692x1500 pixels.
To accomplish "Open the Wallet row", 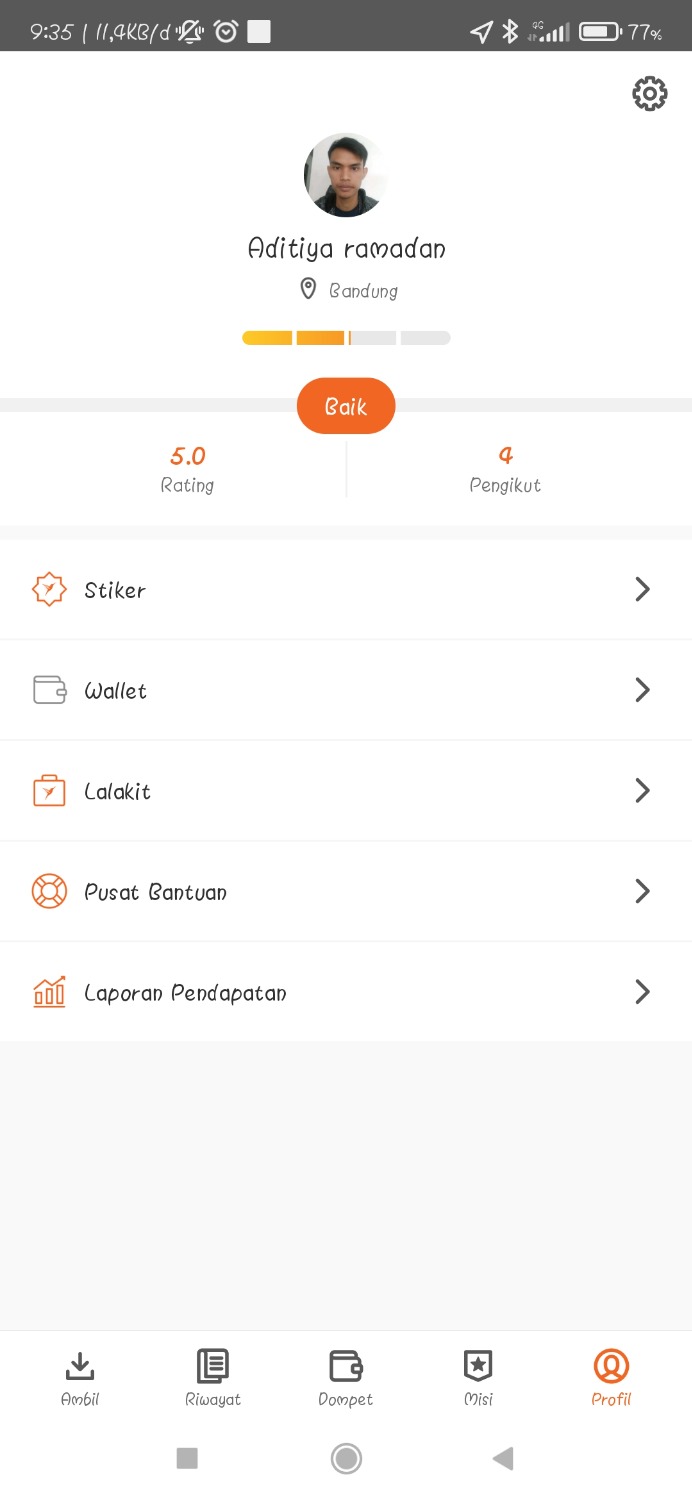I will pyautogui.click(x=345, y=690).
